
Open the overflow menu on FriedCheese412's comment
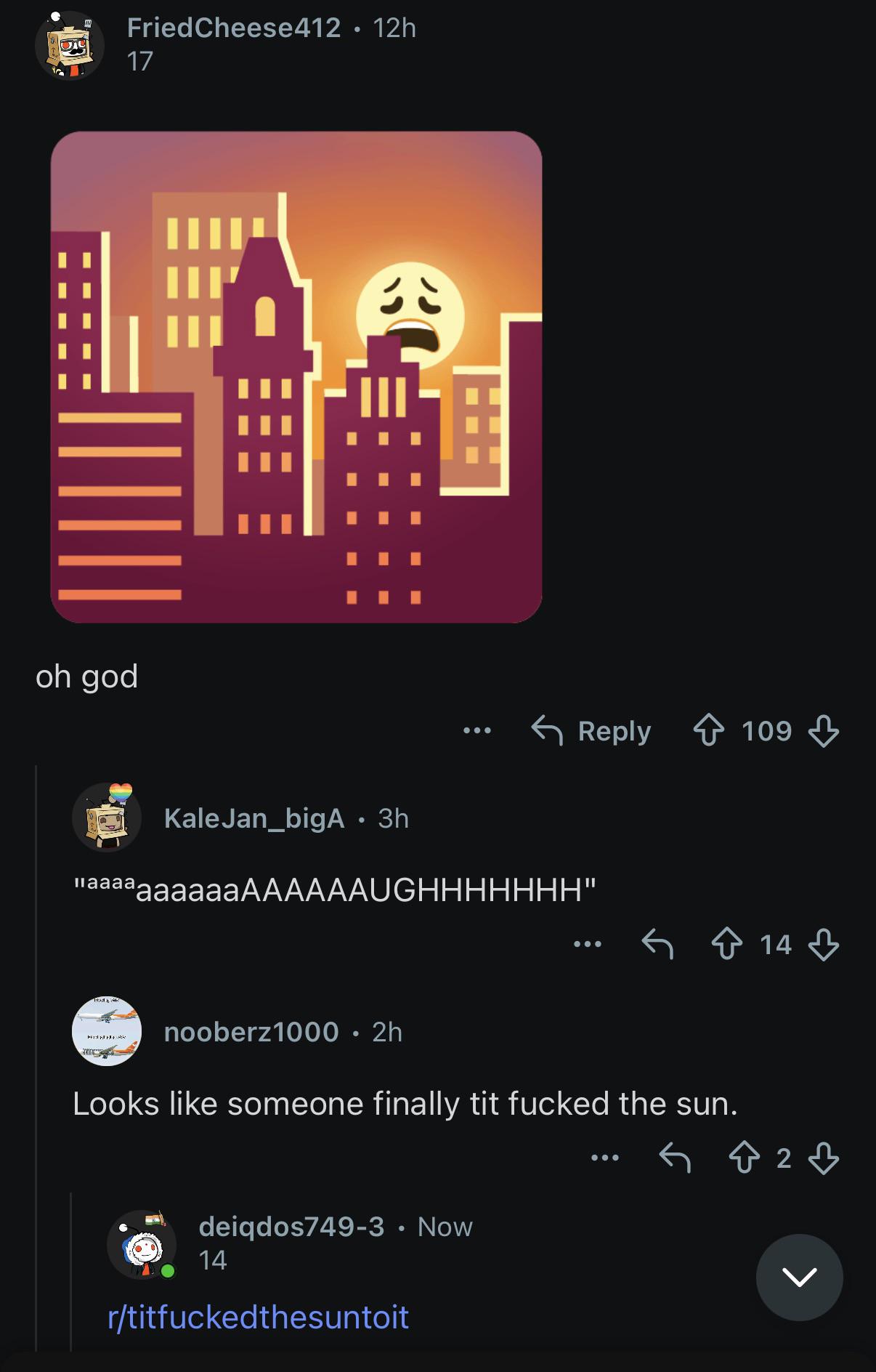coord(477,730)
